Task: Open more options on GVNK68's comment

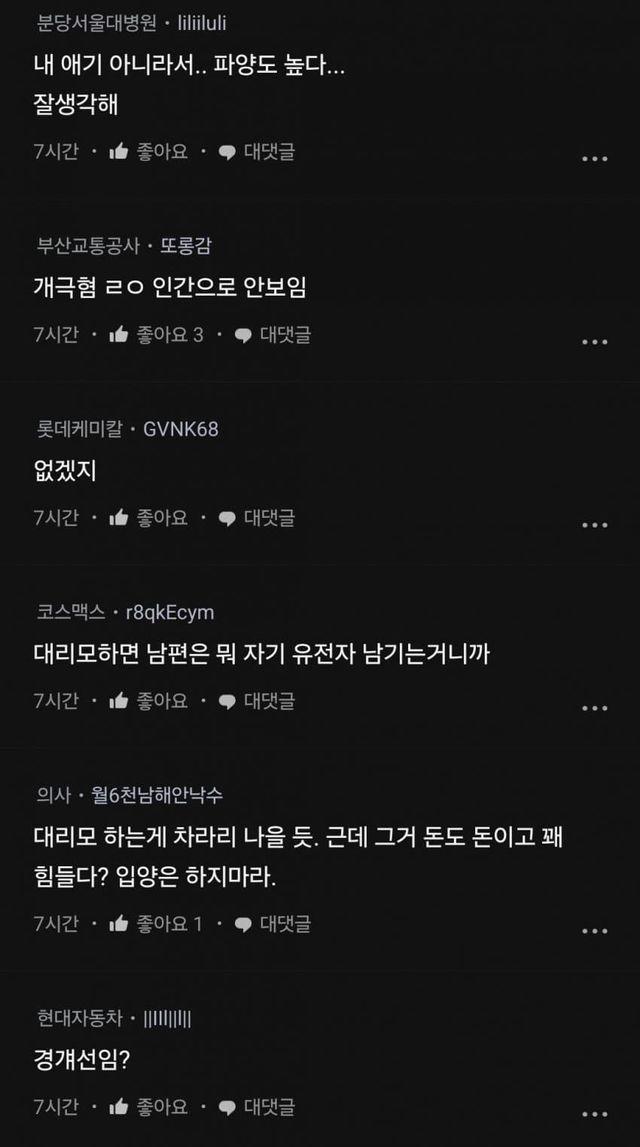Action: [x=594, y=525]
